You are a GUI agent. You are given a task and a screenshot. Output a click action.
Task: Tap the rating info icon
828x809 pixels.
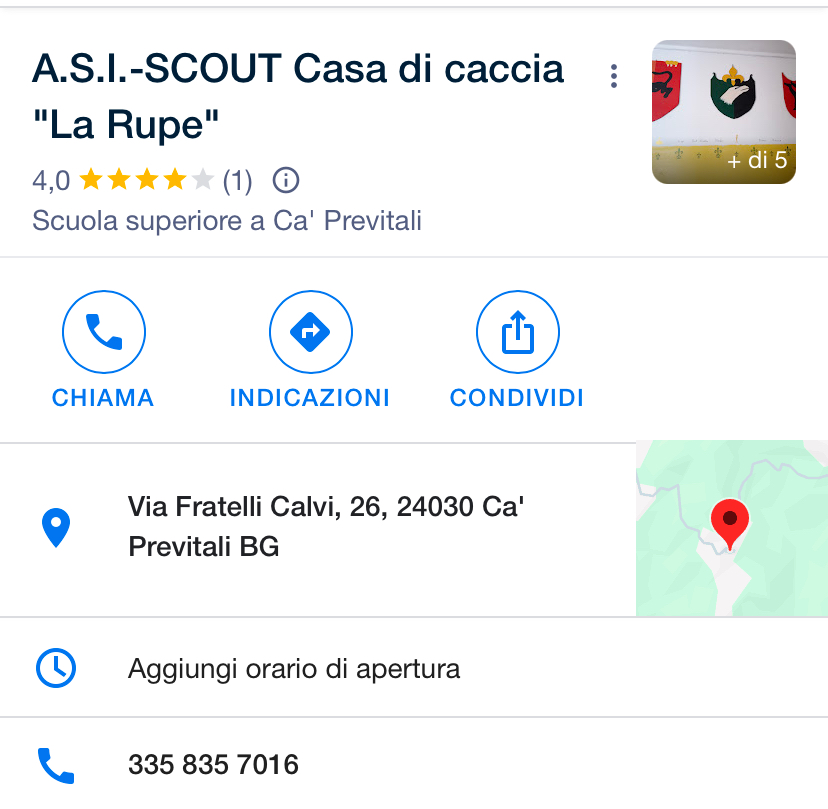point(286,181)
